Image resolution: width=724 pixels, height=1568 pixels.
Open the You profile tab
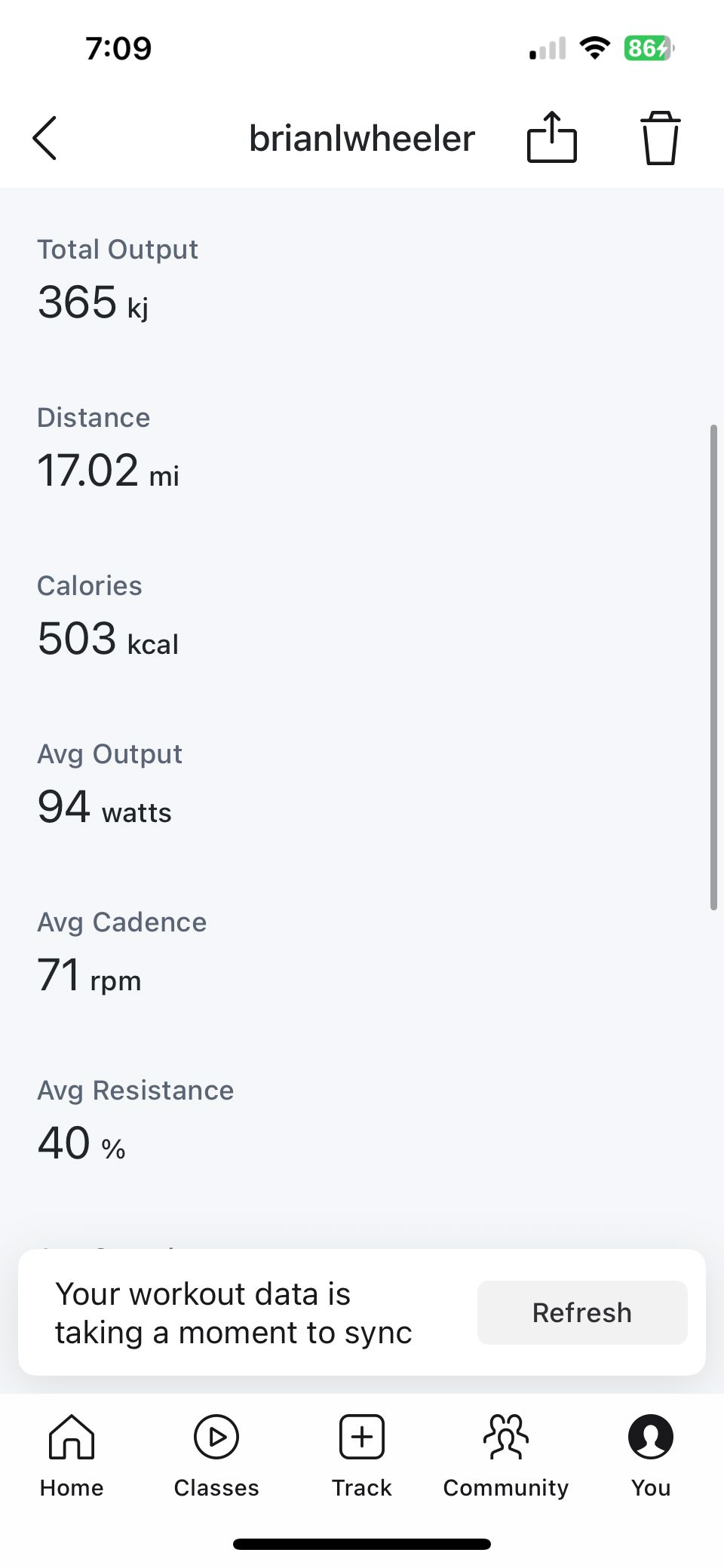click(651, 1456)
